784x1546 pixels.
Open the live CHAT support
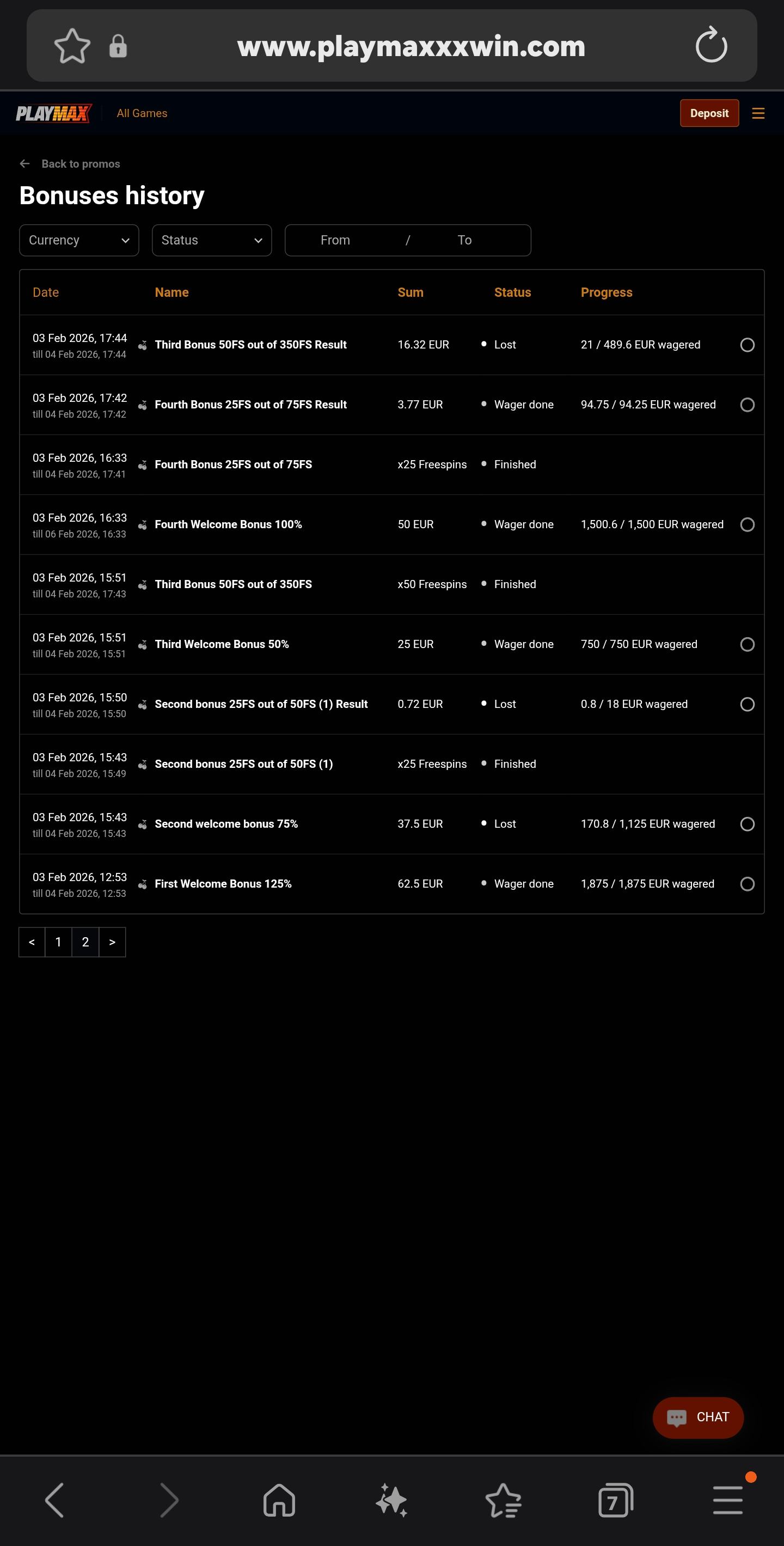pyautogui.click(x=697, y=1417)
